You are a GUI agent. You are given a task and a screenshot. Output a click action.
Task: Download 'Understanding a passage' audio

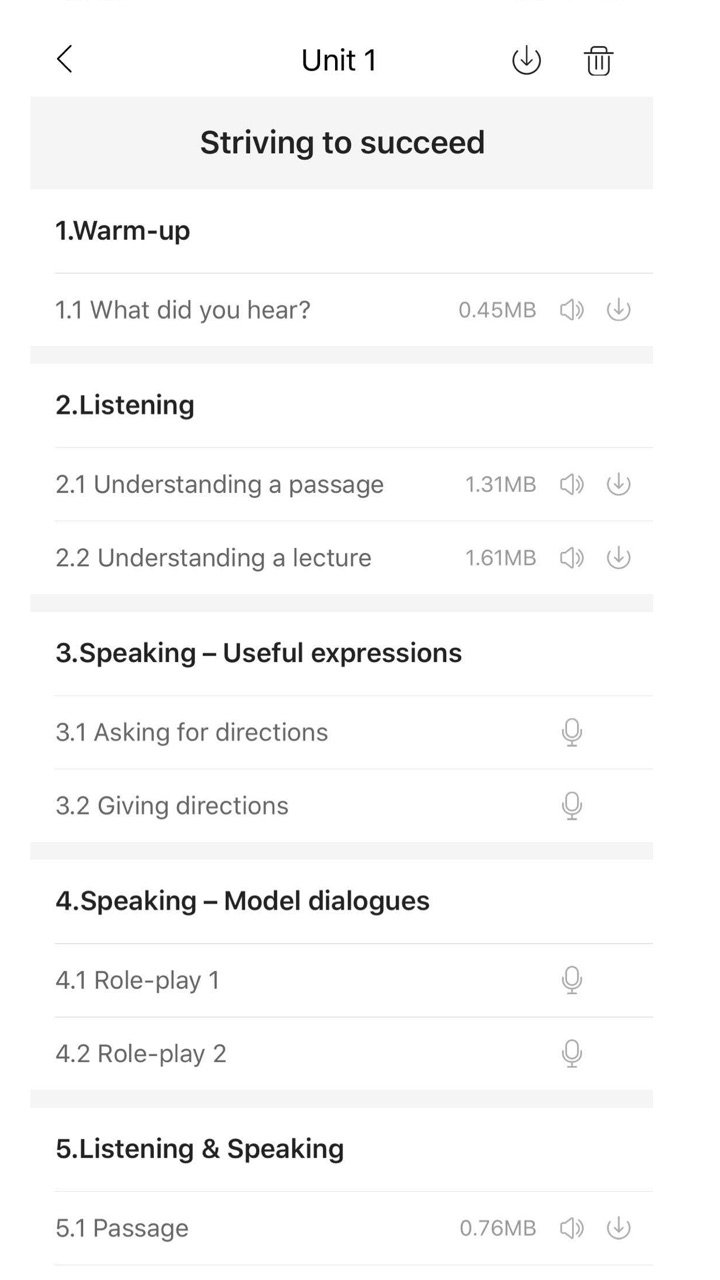tap(618, 484)
